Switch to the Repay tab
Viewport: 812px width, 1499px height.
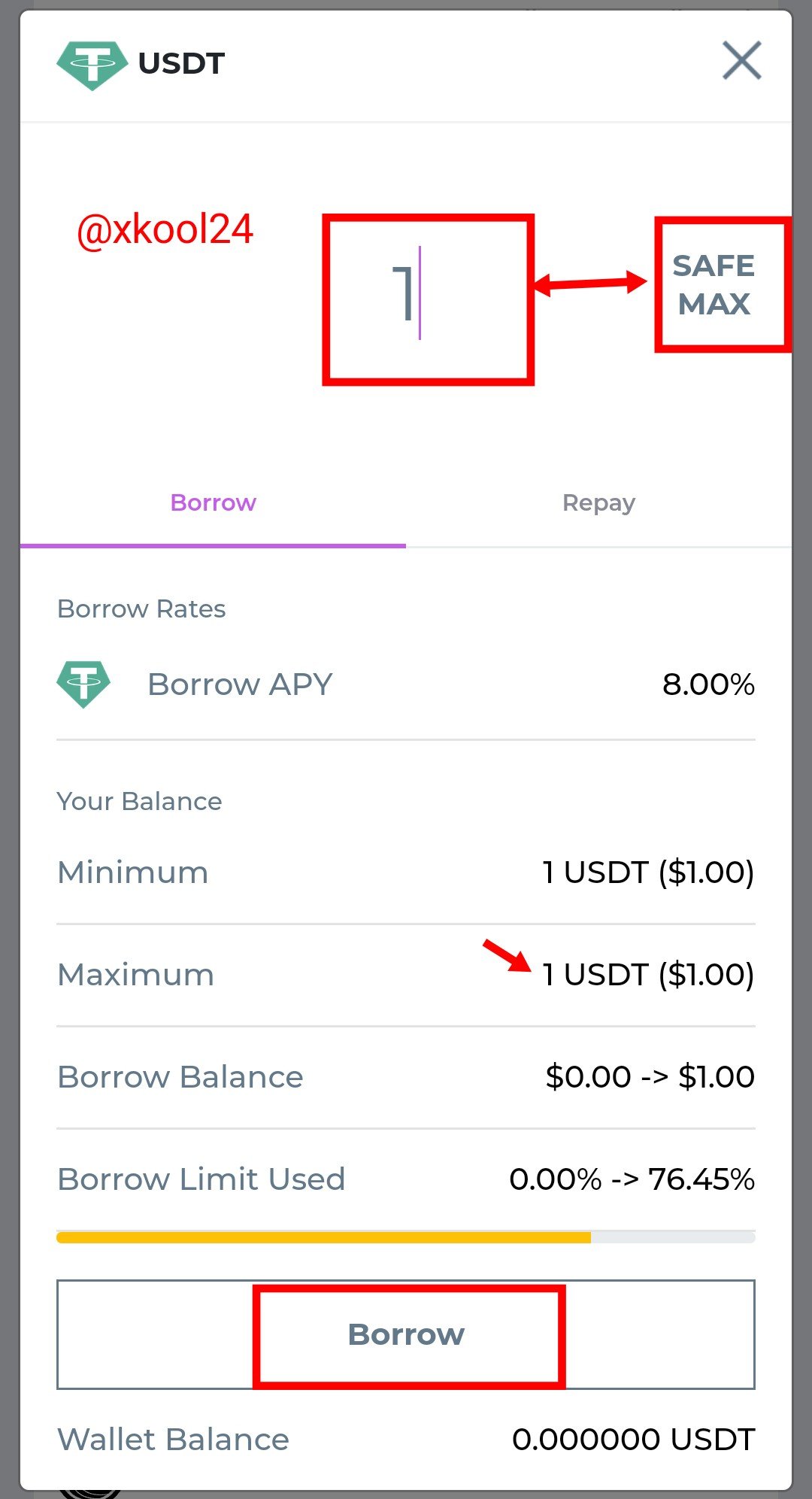click(598, 502)
